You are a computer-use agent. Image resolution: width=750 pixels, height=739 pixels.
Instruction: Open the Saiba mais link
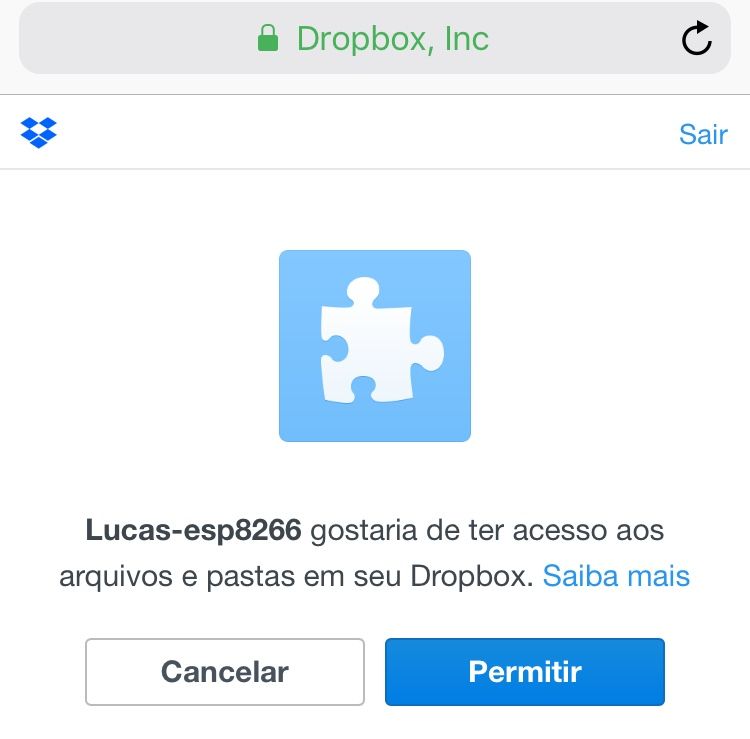(616, 576)
